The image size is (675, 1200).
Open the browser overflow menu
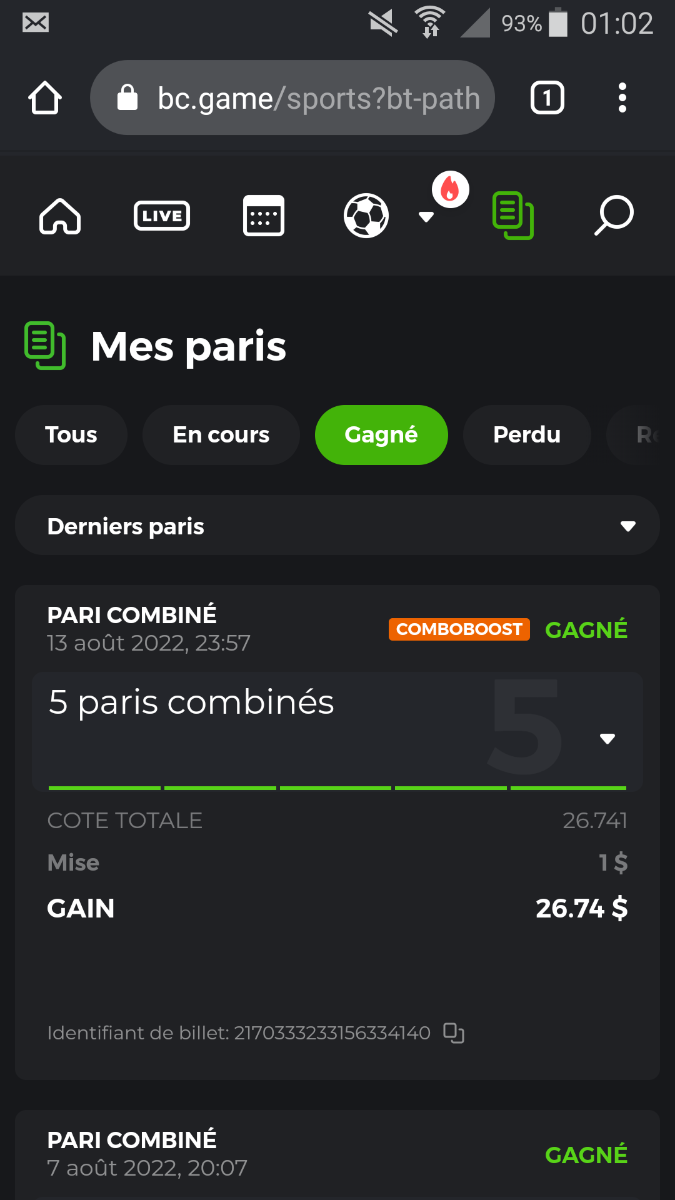pos(622,98)
